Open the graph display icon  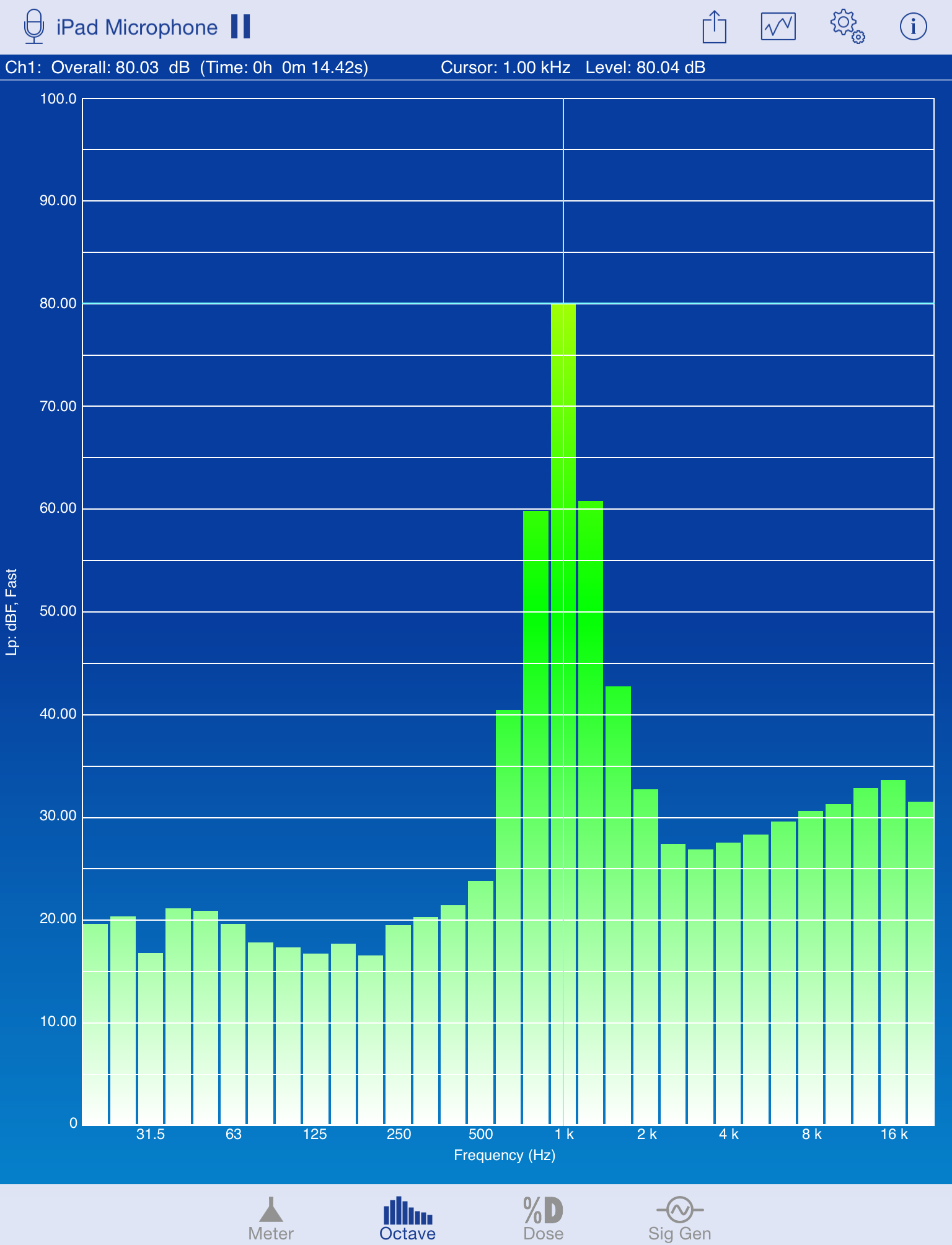click(778, 27)
